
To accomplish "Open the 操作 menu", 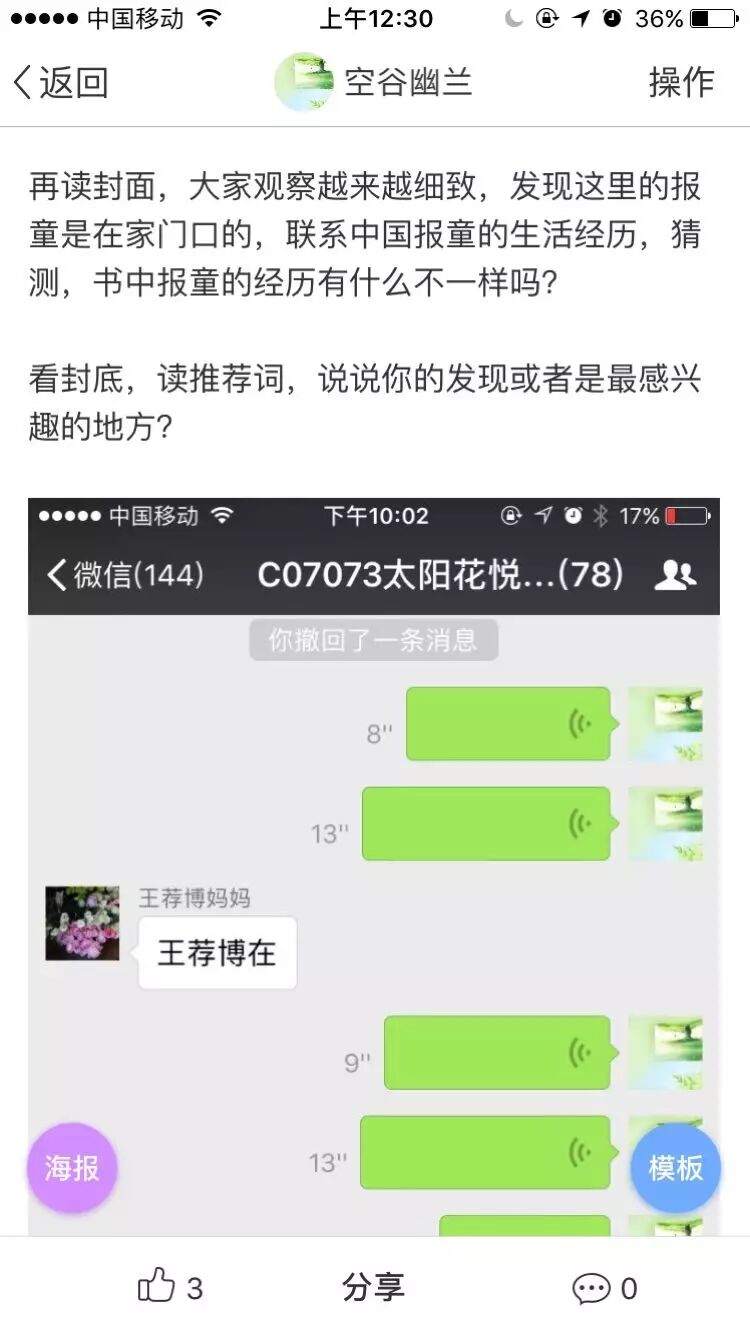I will tap(681, 82).
